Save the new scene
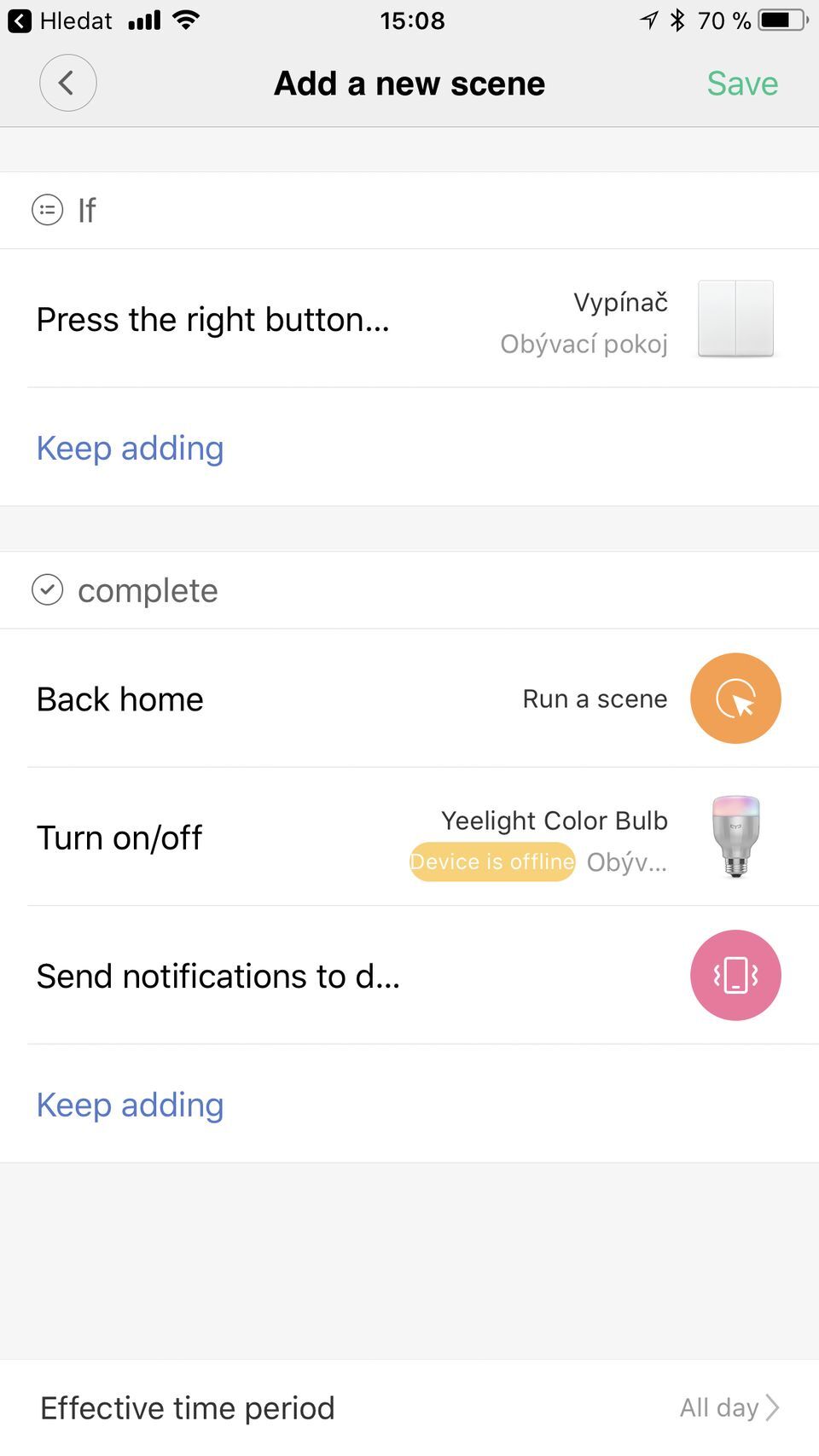This screenshot has height=1456, width=819. (741, 84)
